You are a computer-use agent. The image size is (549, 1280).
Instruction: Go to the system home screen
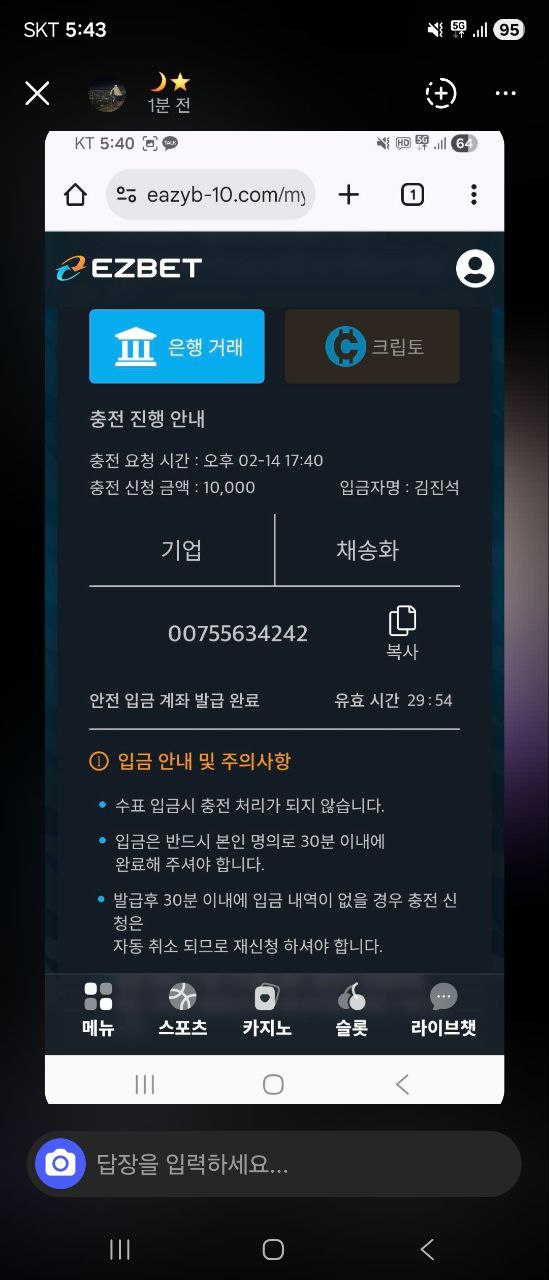[x=273, y=1249]
